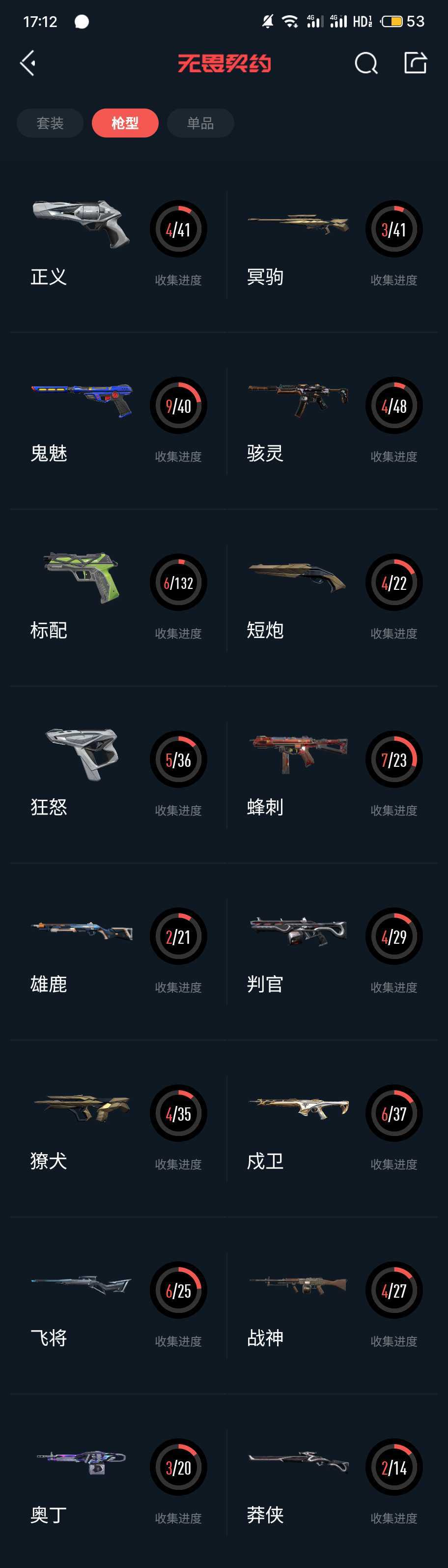Select the 枪型 tab
Viewport: 448px width, 1568px height.
pos(125,123)
